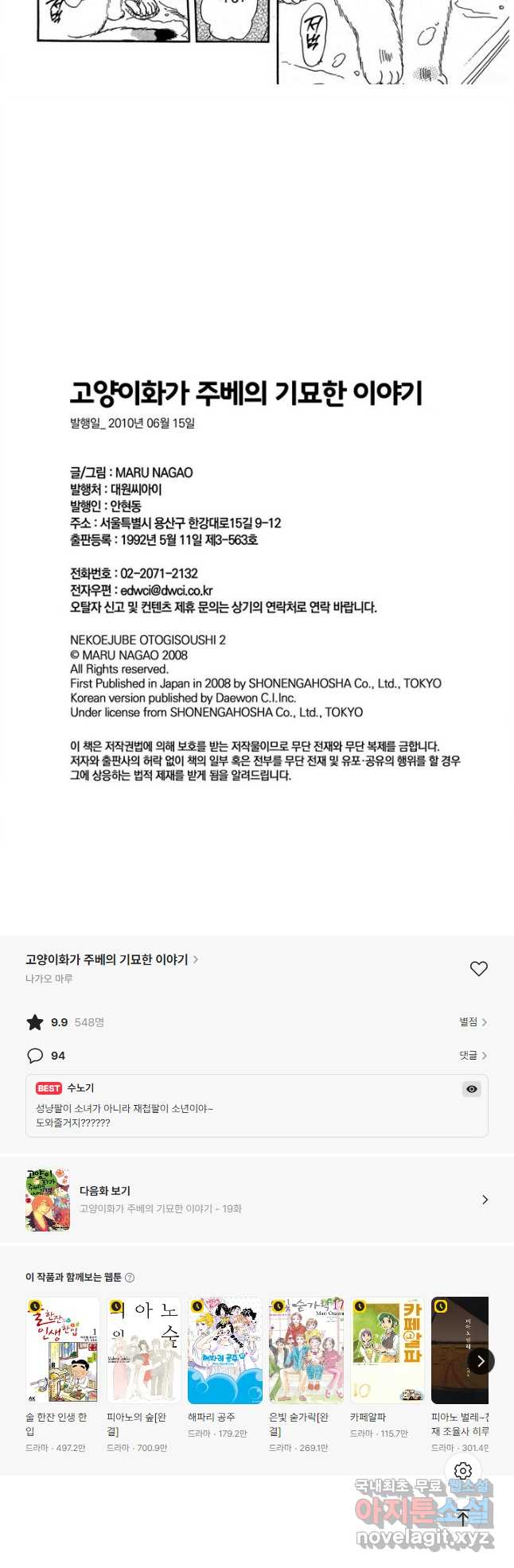Viewport: 514px width, 1568px height.
Task: Open the 해파리 공주 webtoon card
Action: (x=225, y=1350)
